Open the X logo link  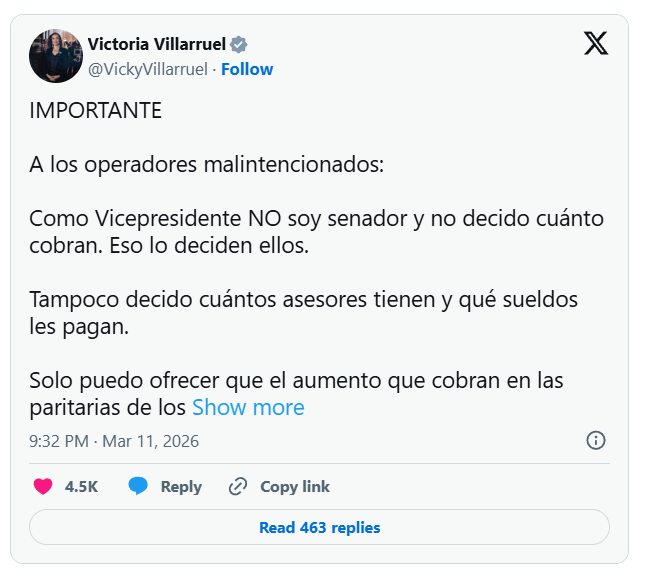[x=595, y=44]
